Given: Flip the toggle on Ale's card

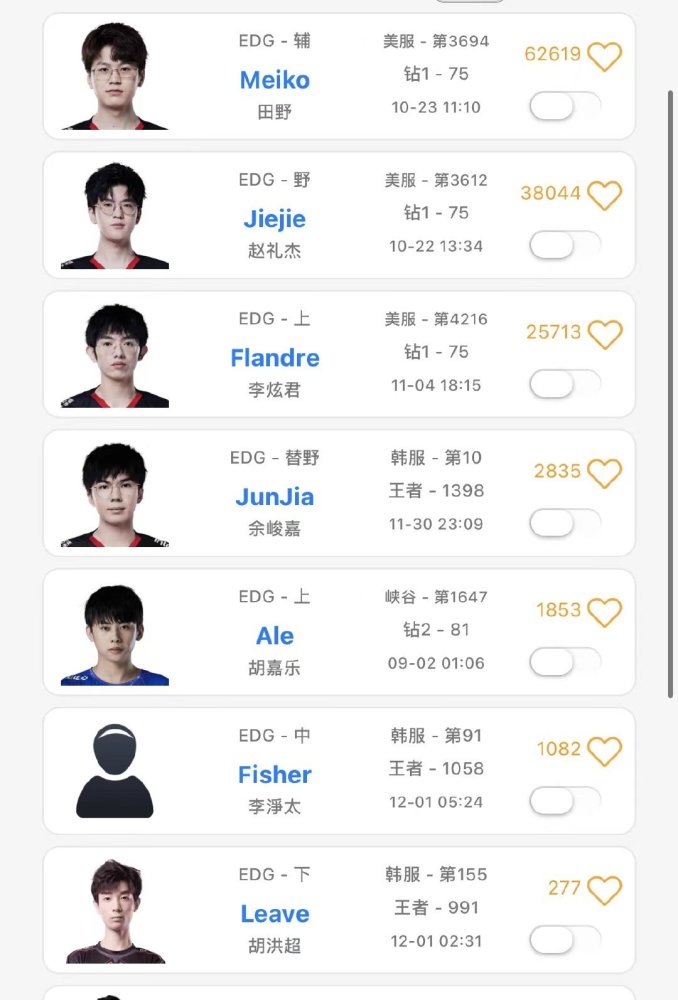Looking at the screenshot, I should 565,662.
